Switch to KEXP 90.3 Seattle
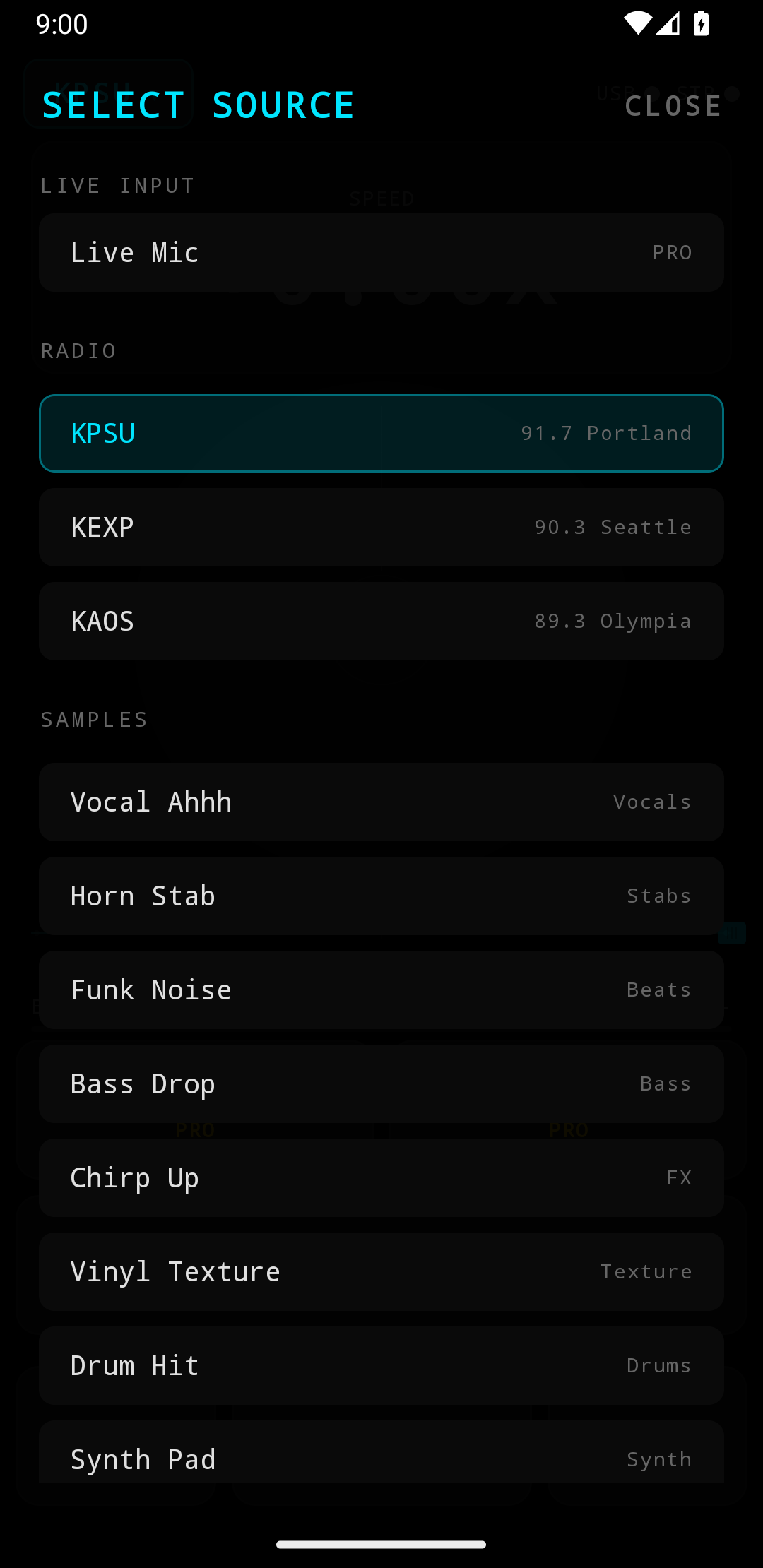Viewport: 763px width, 1568px height. pyautogui.click(x=381, y=527)
